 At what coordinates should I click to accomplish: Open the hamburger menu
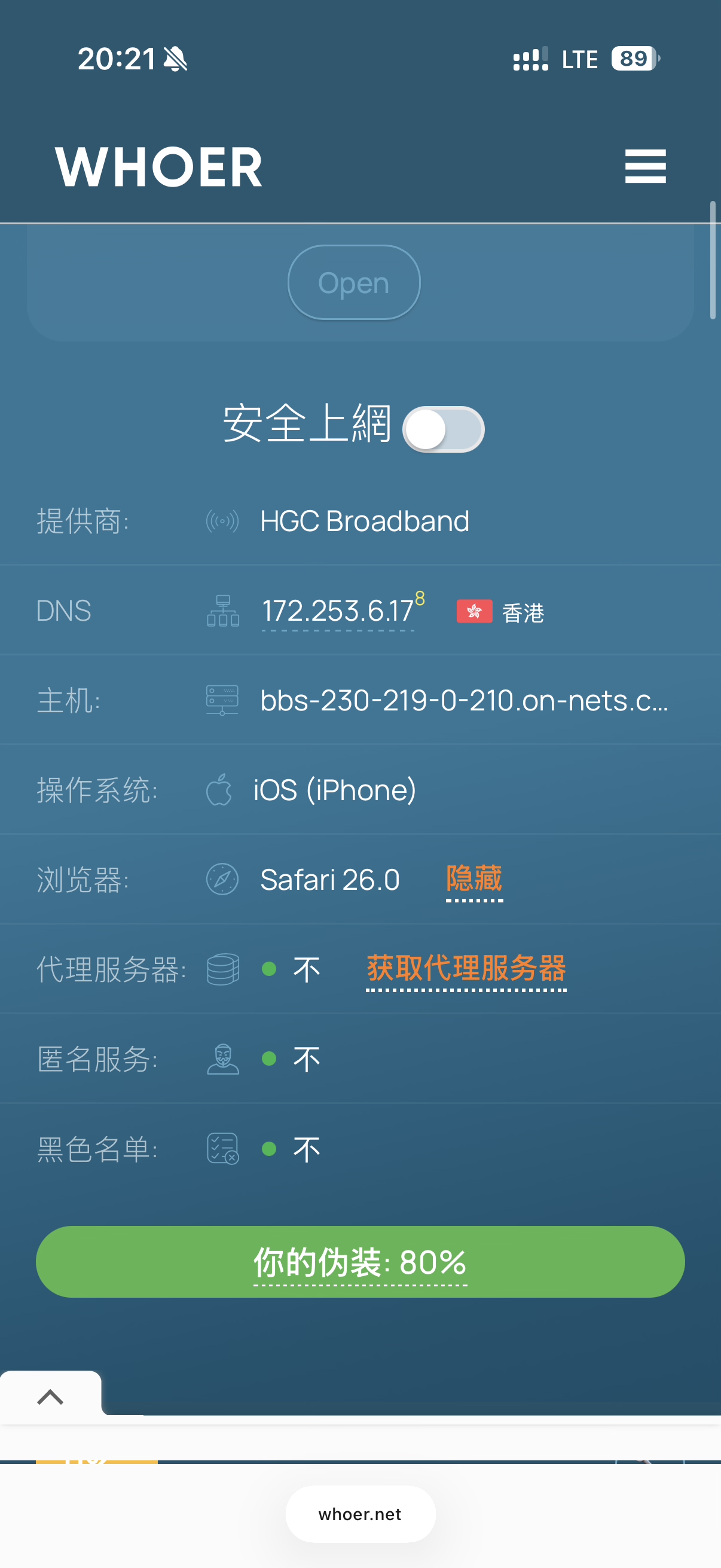coord(645,166)
